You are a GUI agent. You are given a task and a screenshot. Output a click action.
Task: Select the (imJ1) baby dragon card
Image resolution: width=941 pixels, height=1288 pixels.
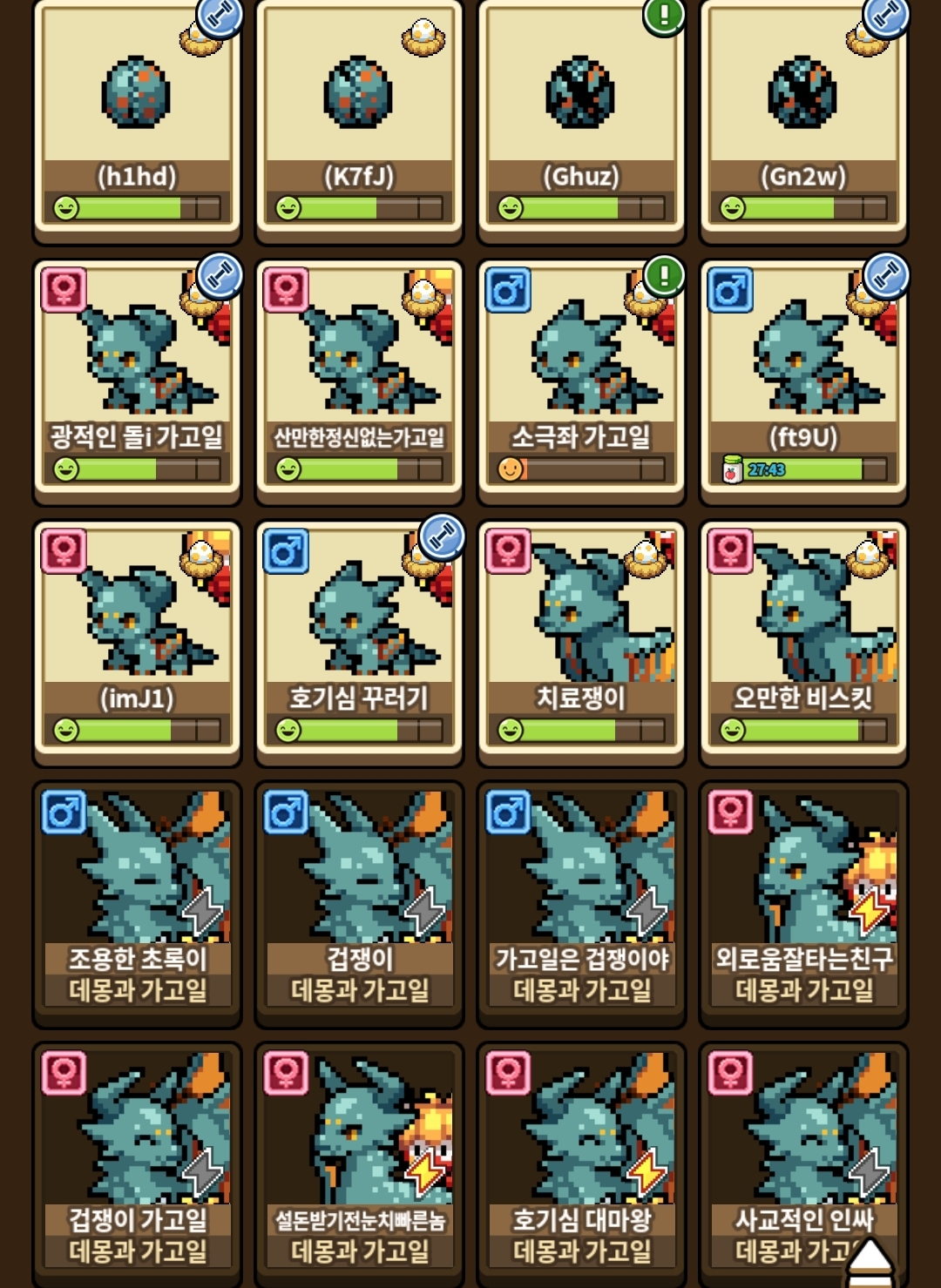tap(137, 642)
